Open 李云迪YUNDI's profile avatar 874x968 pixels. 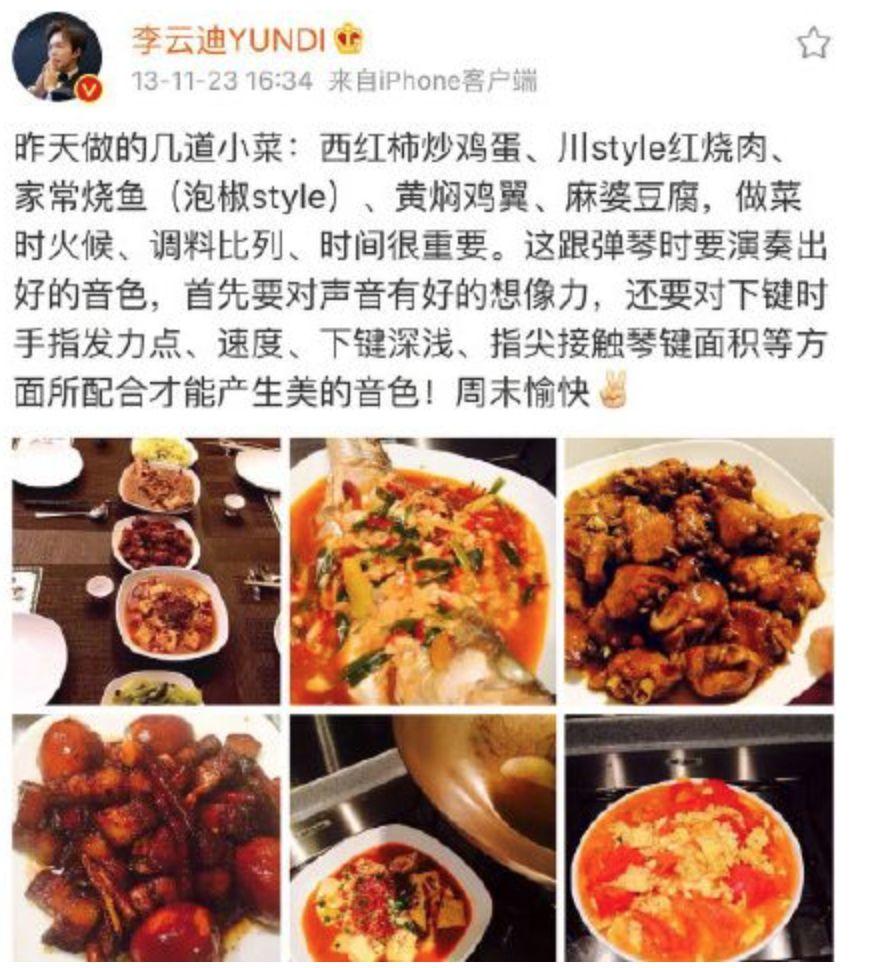[x=56, y=57]
